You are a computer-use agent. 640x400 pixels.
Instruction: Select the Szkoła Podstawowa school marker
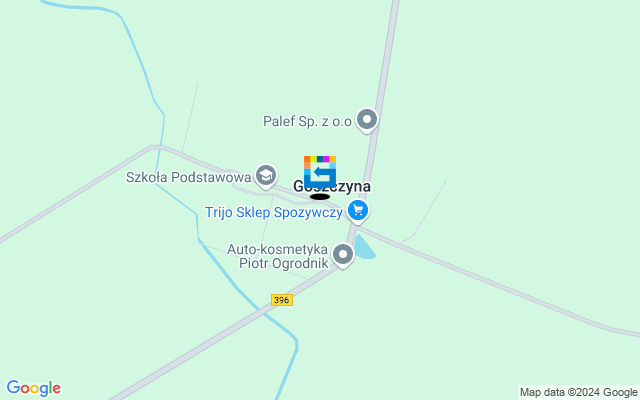point(265,177)
